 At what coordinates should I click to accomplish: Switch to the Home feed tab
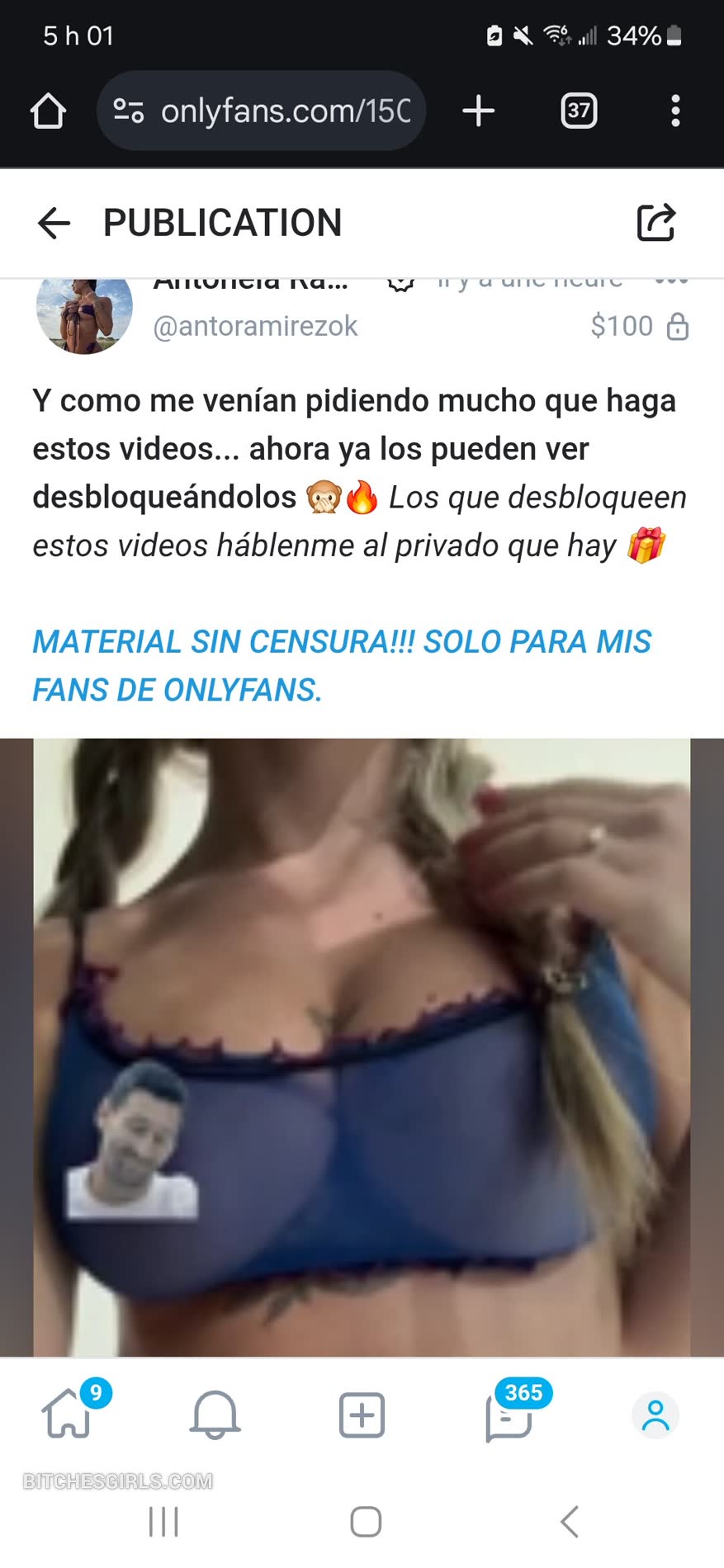[68, 1415]
